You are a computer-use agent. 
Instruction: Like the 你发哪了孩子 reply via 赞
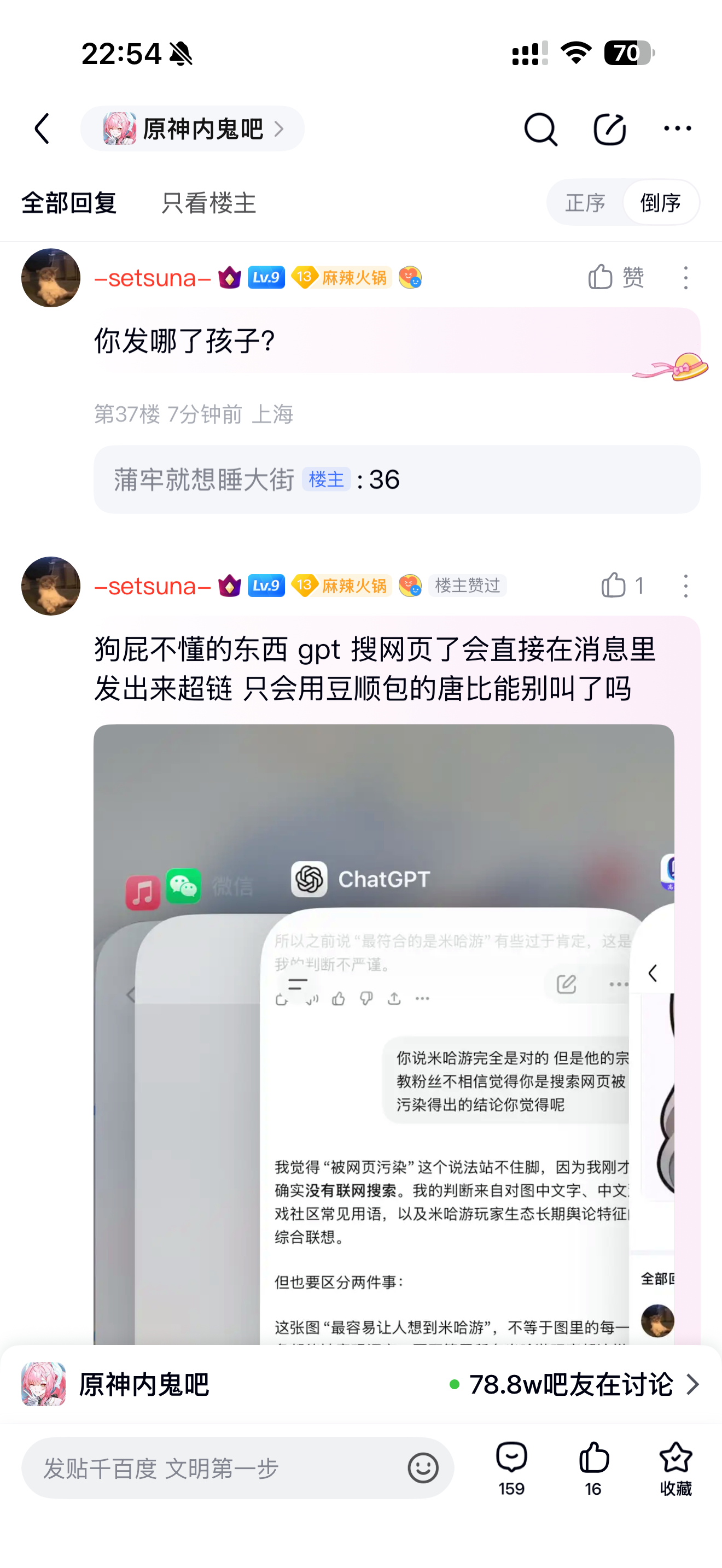pyautogui.click(x=616, y=278)
